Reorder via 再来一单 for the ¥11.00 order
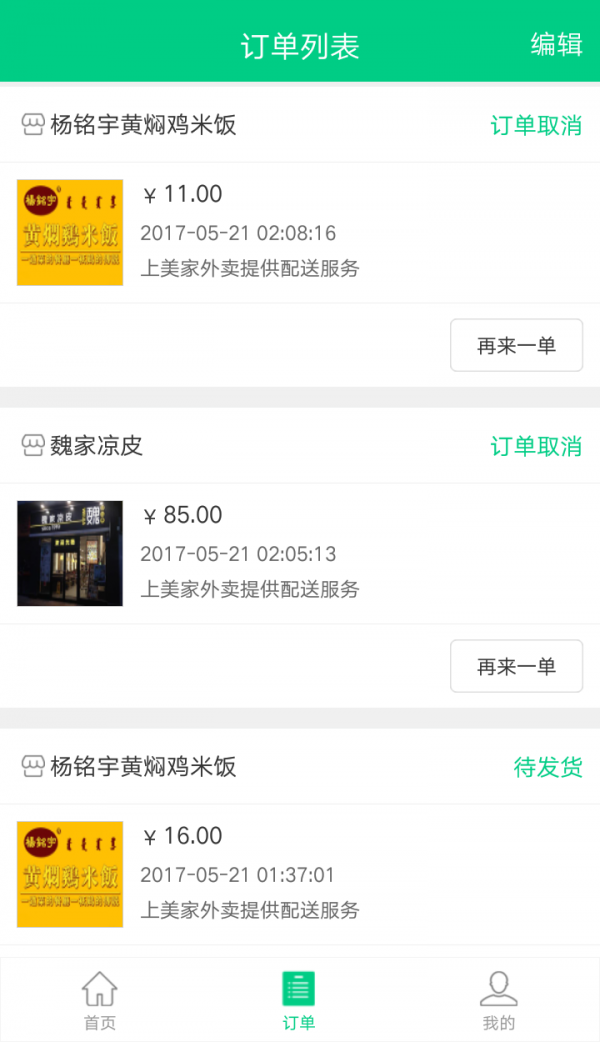600x1042 pixels. click(516, 345)
